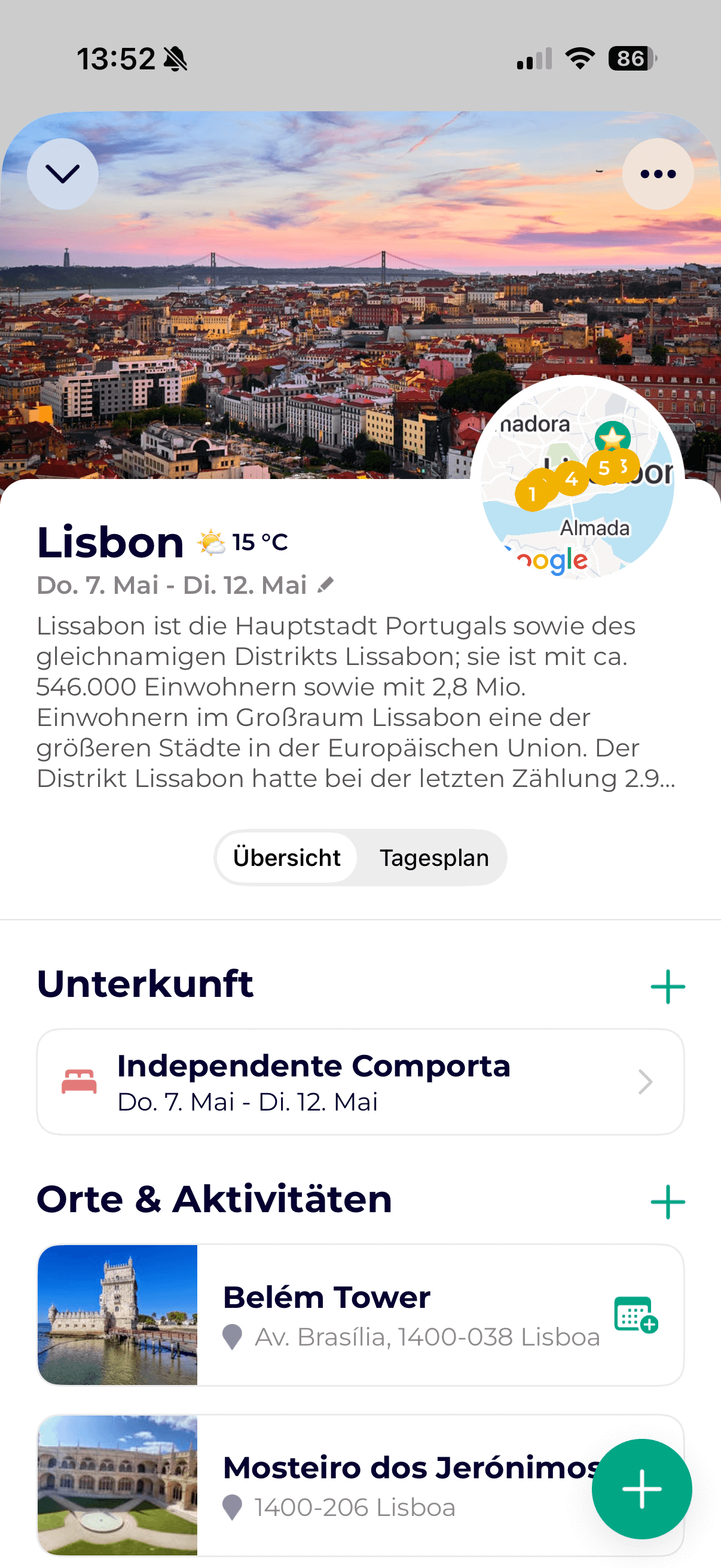
Task: Collapse the Lisbon view with the down chevron
Action: pyautogui.click(x=62, y=174)
